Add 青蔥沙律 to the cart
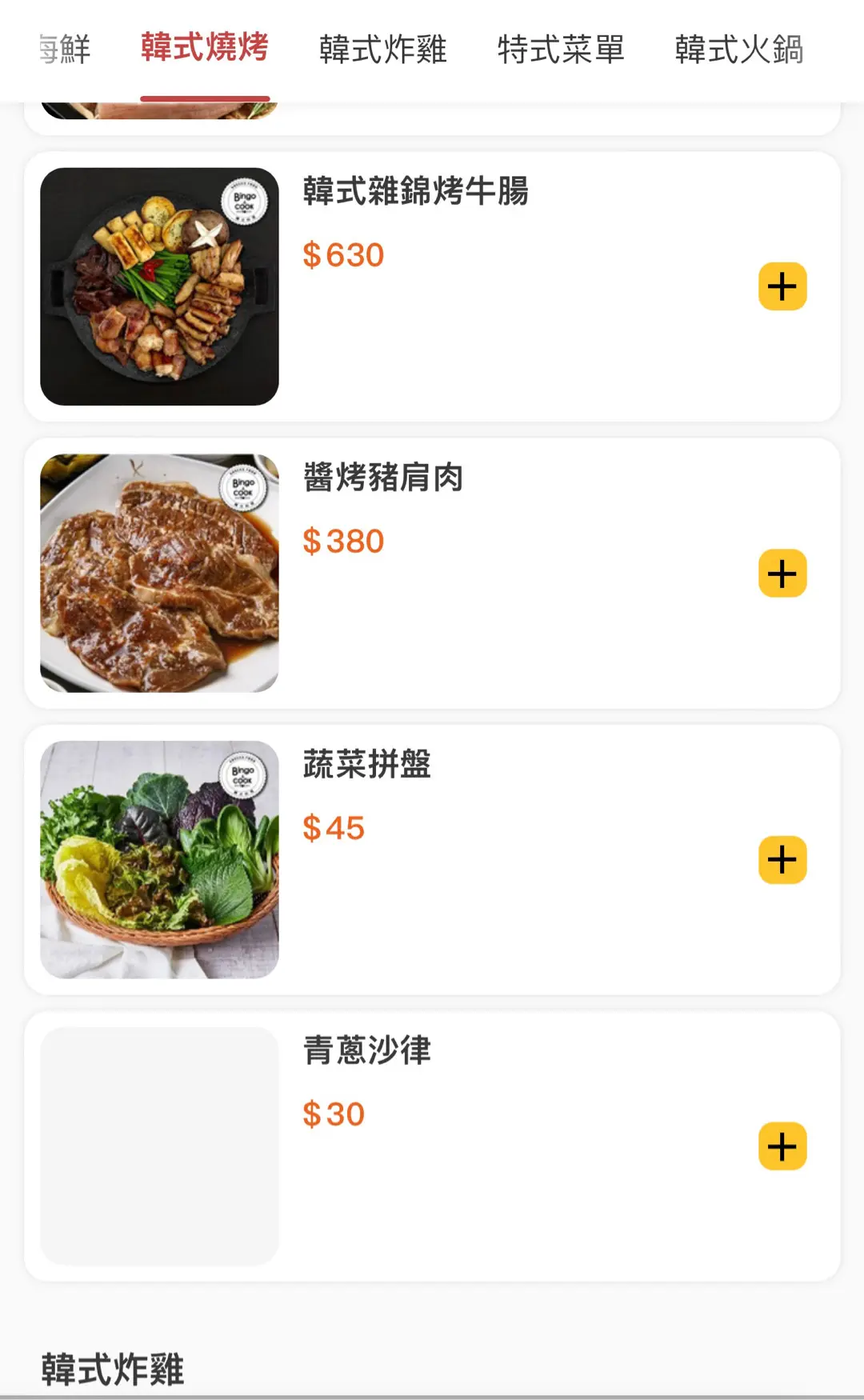This screenshot has width=864, height=1400. [x=782, y=1146]
